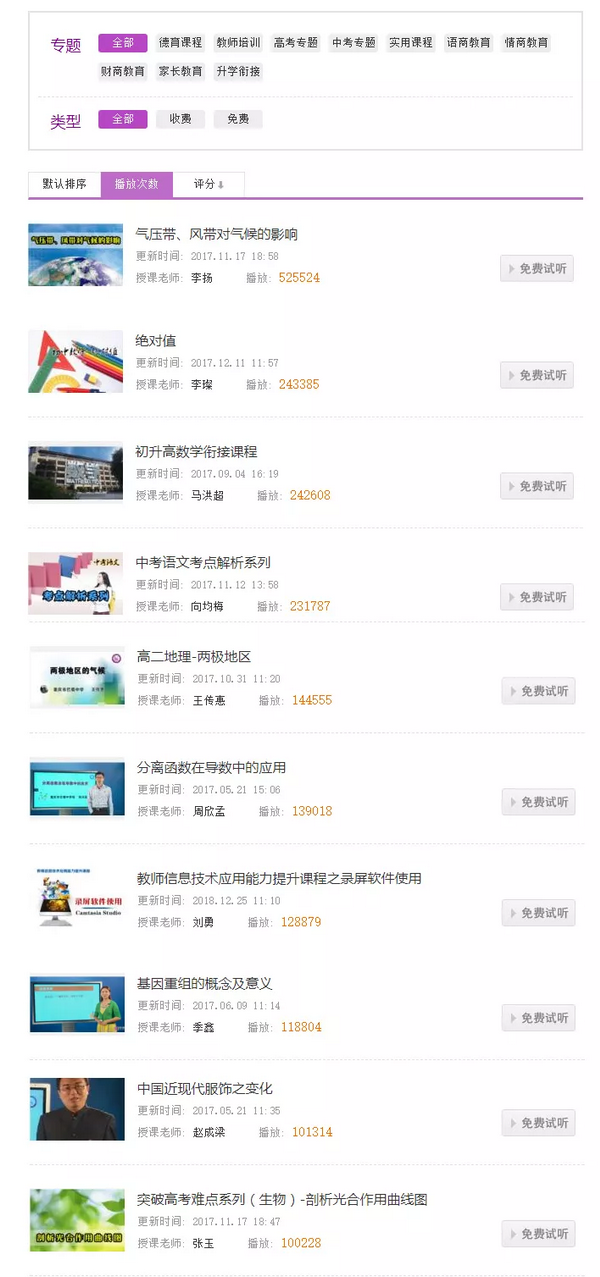Select the 升学衔接 topic filter
This screenshot has height=1277, width=600.
238,72
